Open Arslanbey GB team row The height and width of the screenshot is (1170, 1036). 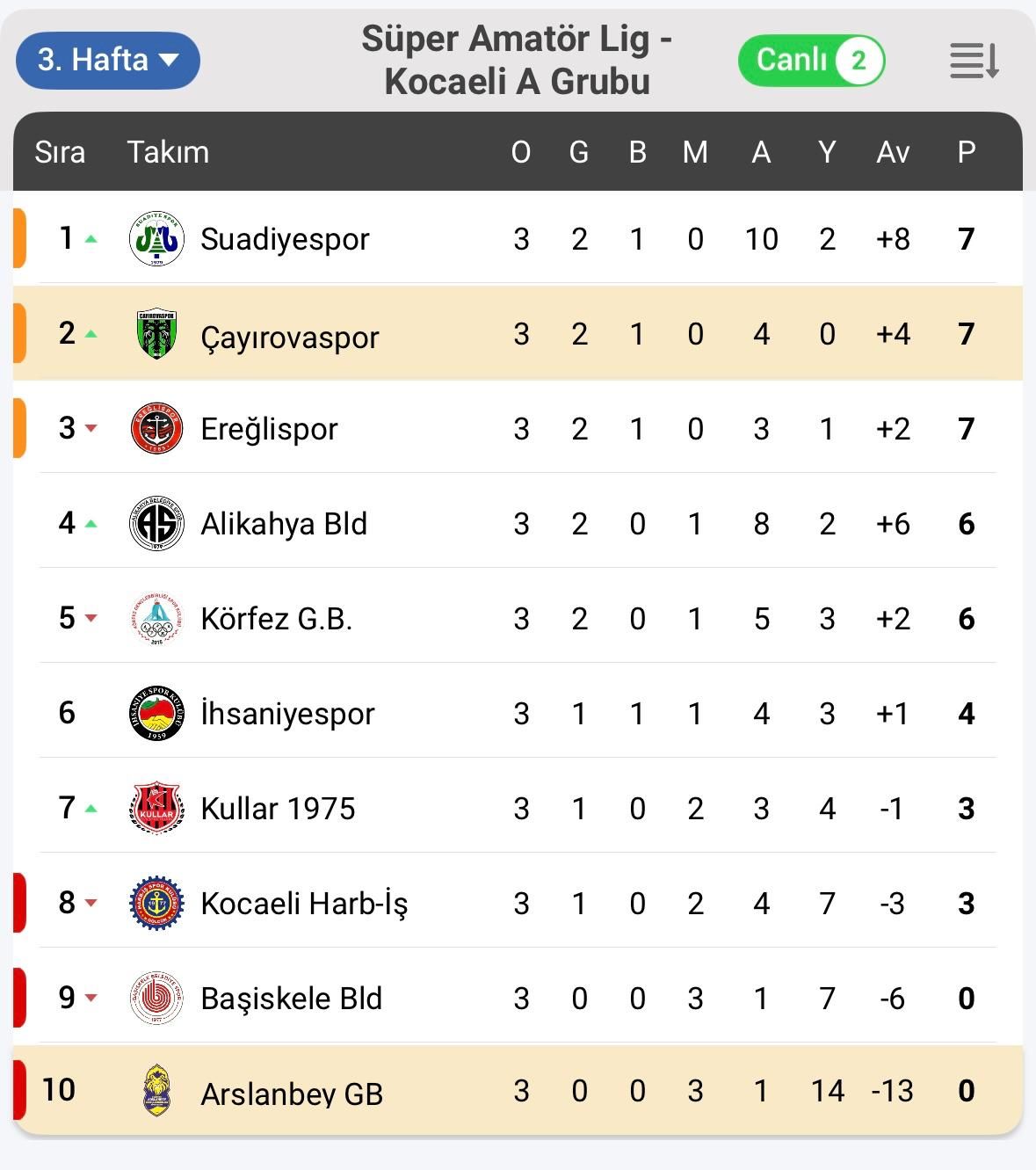click(292, 1093)
